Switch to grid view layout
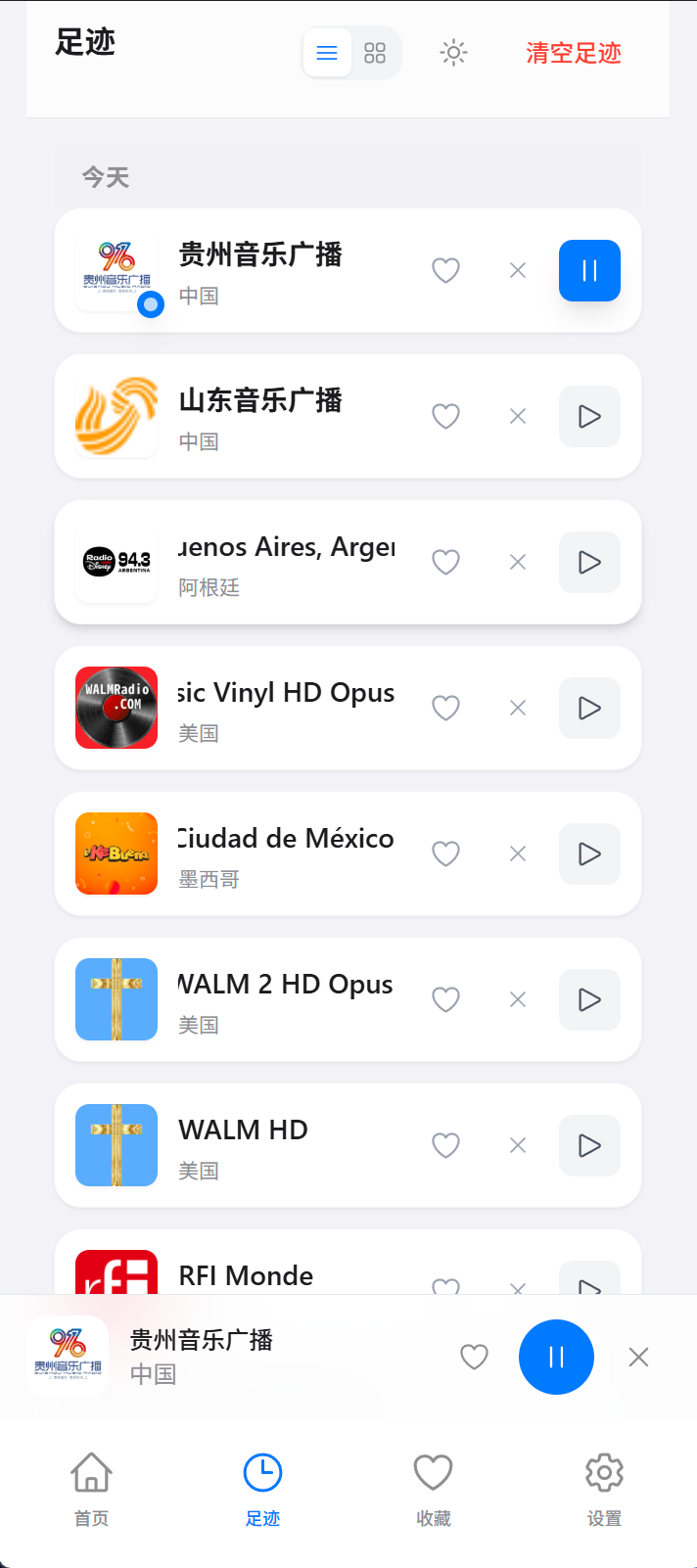The image size is (697, 1568). [375, 53]
